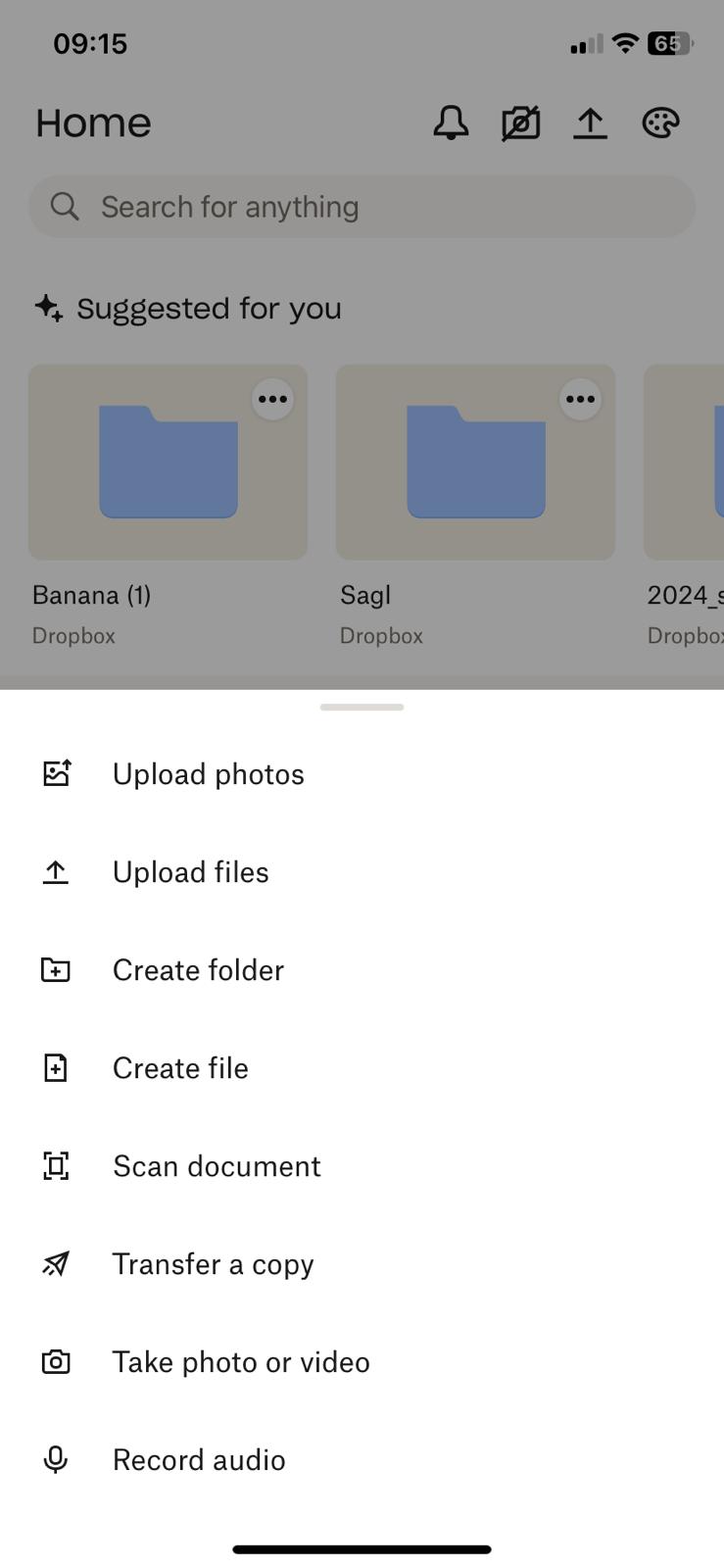Tap the camera uploads icon in the header
This screenshot has width=724, height=1568.
520,122
